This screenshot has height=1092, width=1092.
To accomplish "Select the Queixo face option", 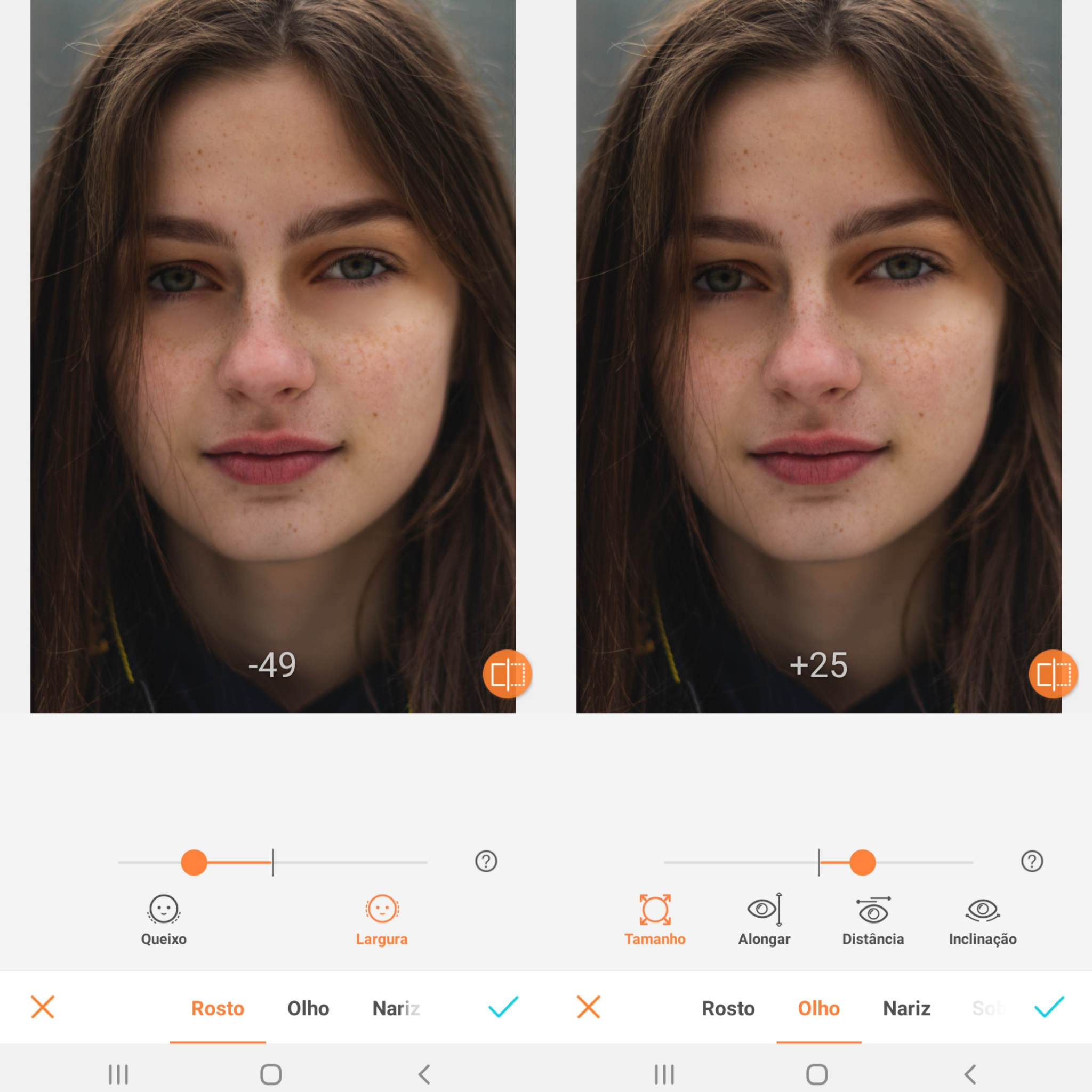I will [163, 919].
